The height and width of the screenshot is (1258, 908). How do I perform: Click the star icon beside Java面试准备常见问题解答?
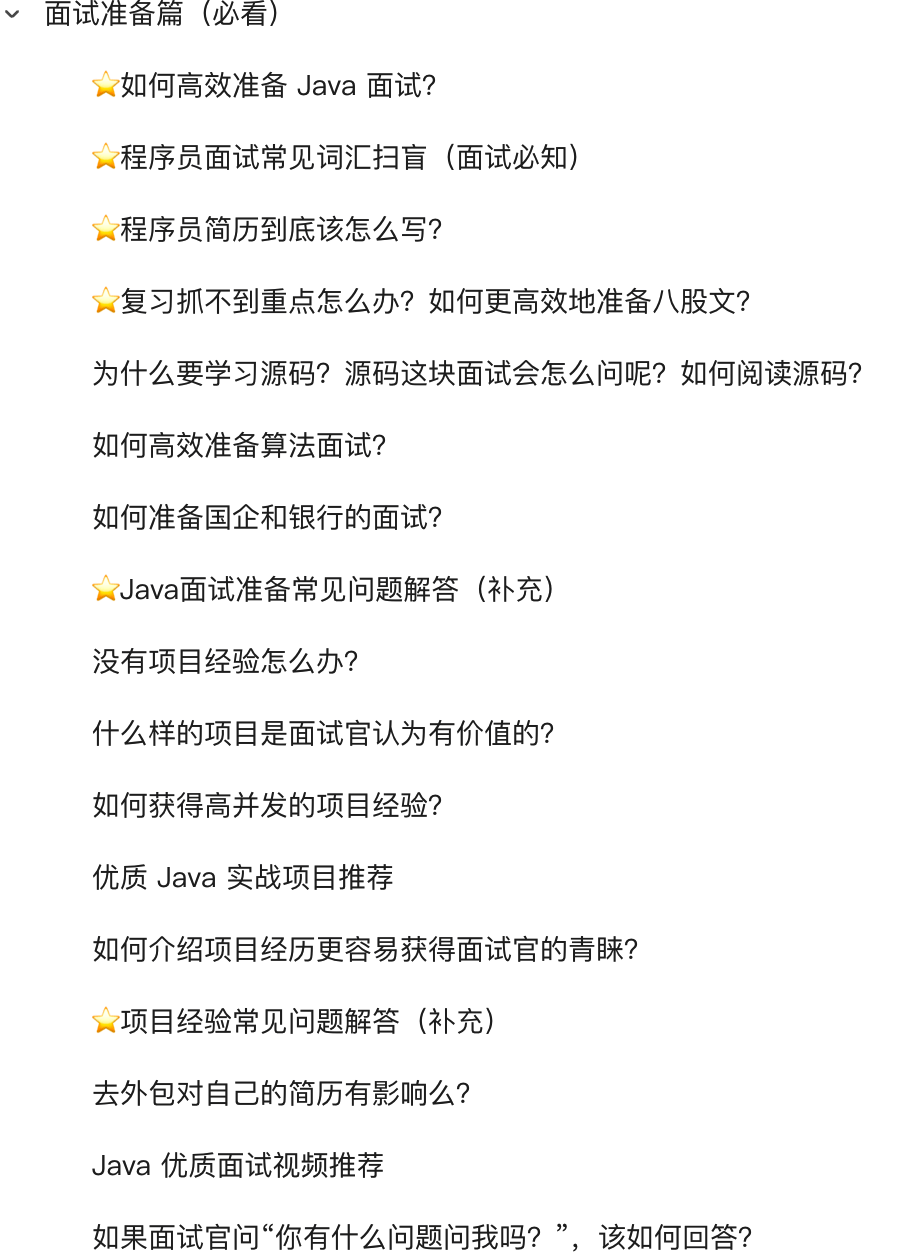click(104, 590)
